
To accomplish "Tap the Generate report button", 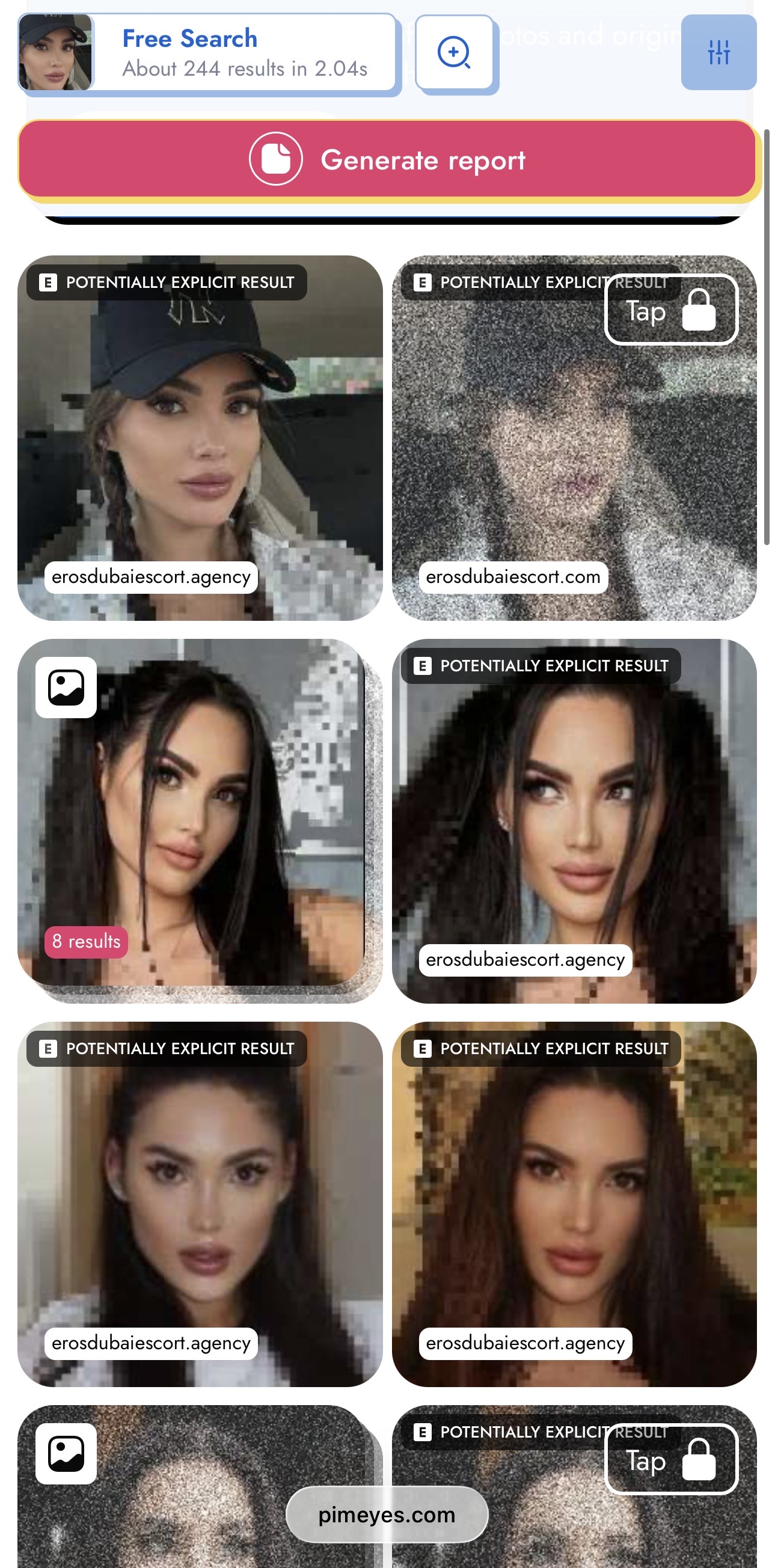I will tap(387, 159).
